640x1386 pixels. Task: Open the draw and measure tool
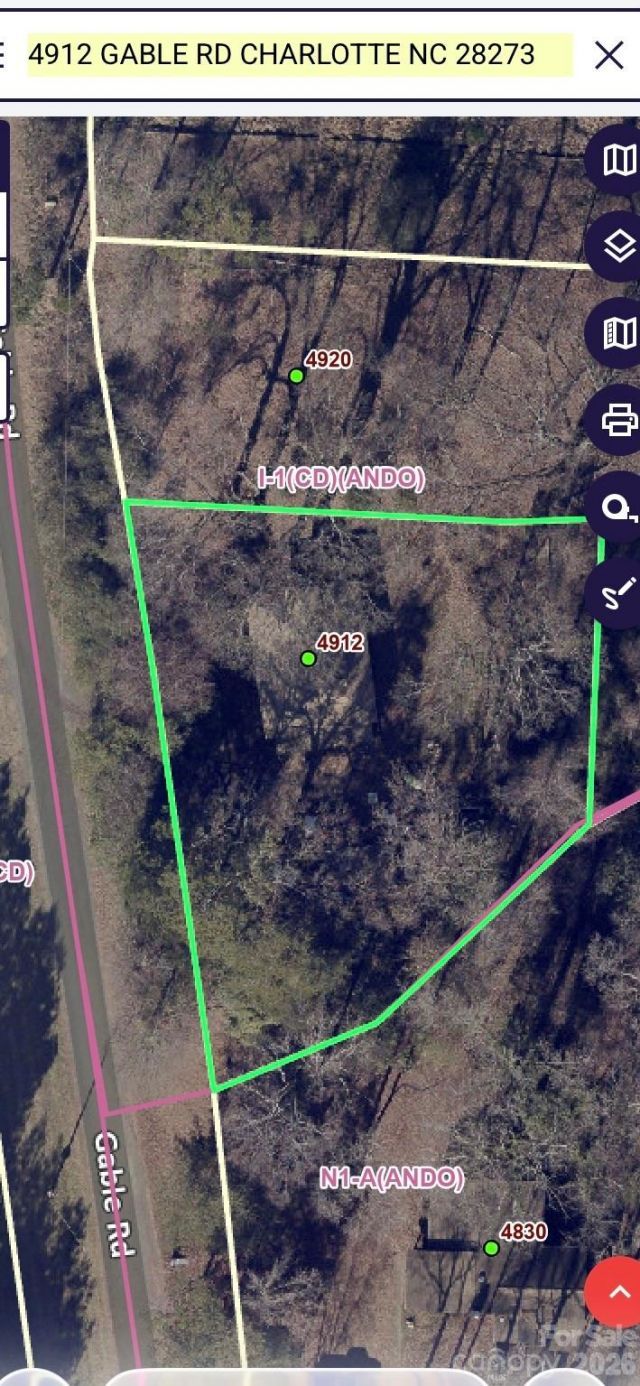tap(617, 596)
